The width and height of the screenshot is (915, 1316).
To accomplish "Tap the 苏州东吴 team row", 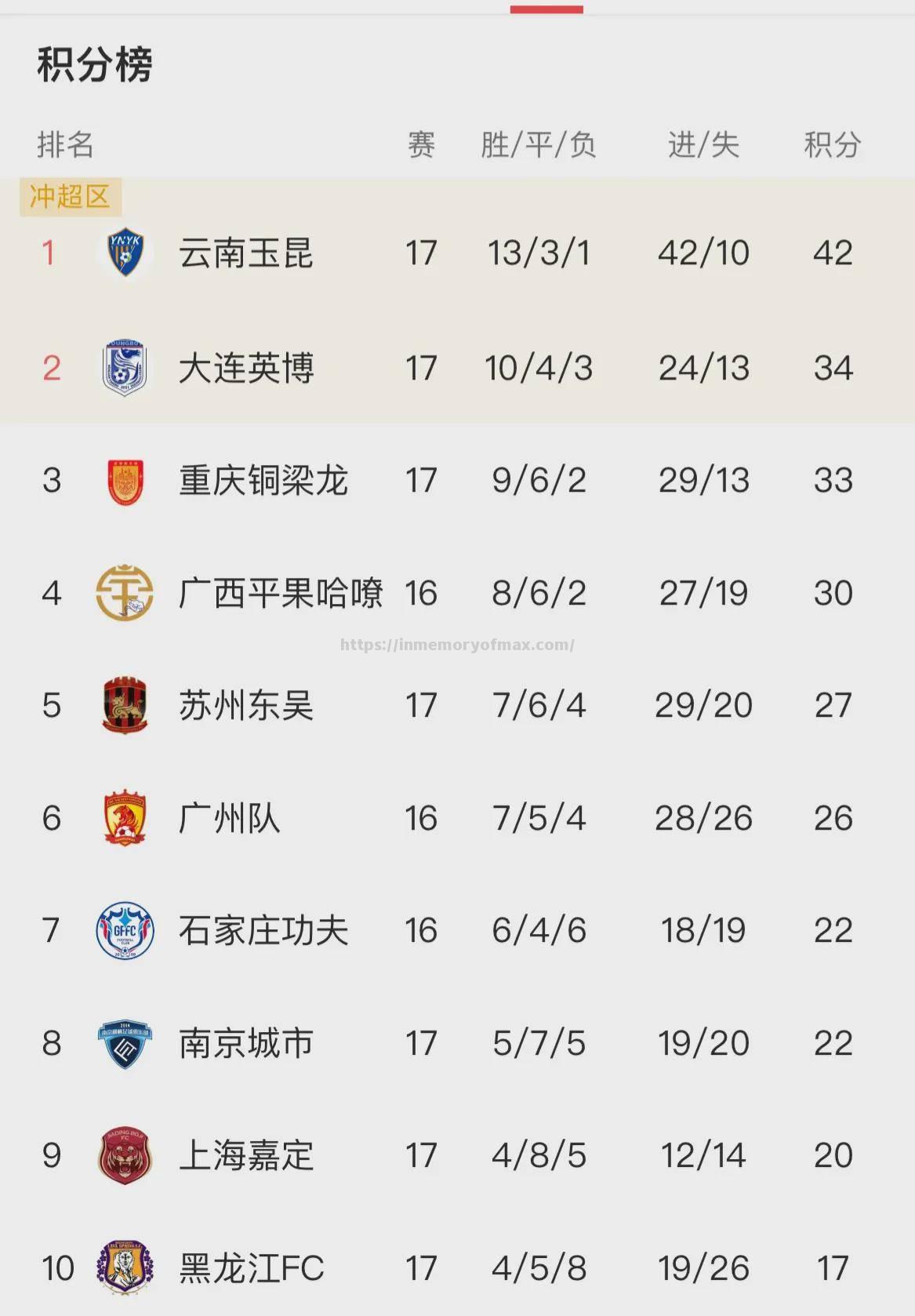I will (246, 706).
